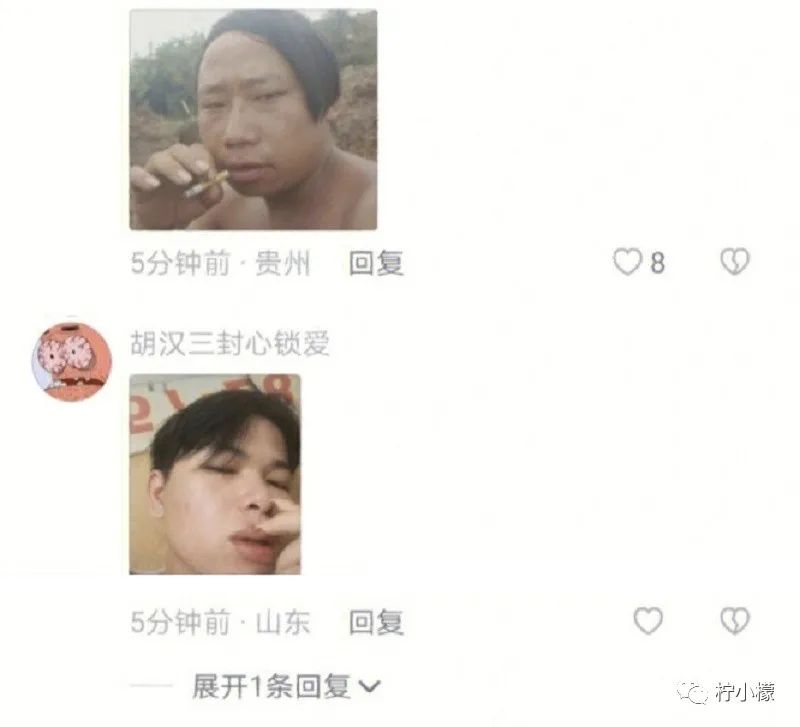Like 胡汉三封心锁爱's comment
Image resolution: width=800 pixels, height=727 pixels.
pos(648,621)
